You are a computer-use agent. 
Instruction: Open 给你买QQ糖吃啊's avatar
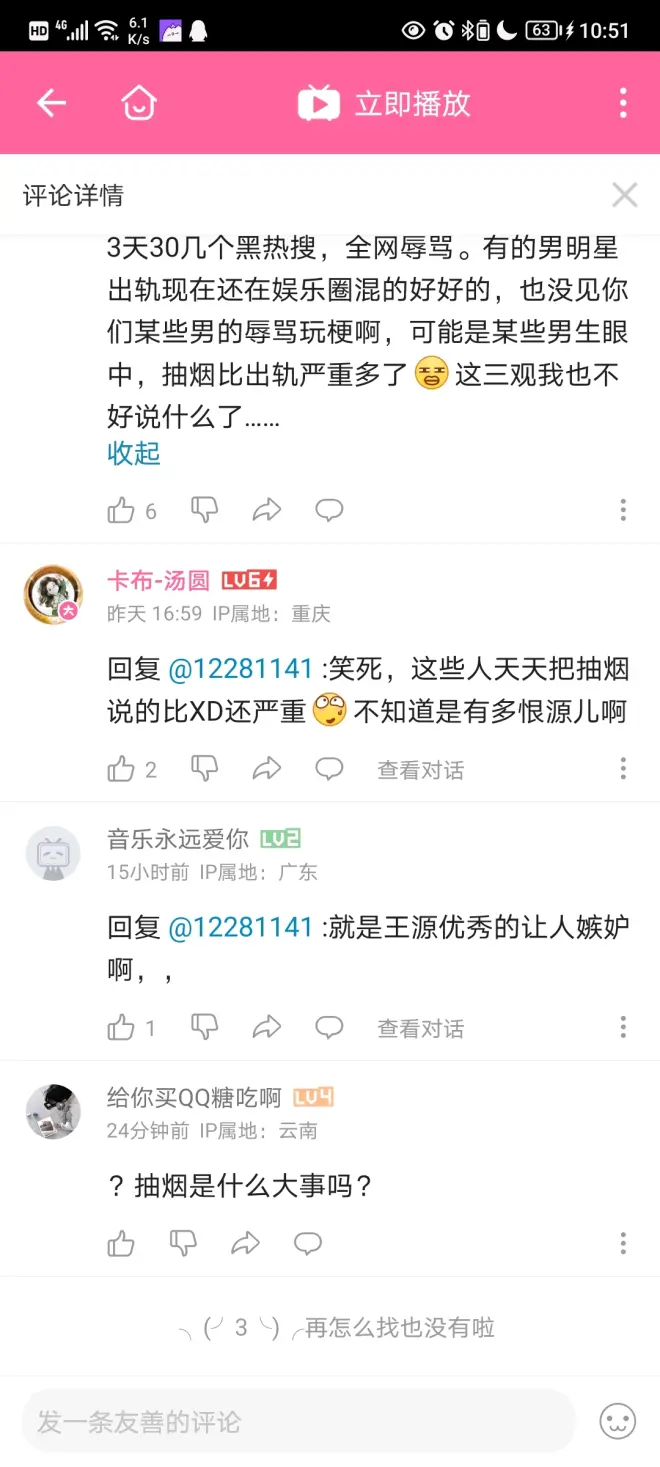(x=52, y=1110)
